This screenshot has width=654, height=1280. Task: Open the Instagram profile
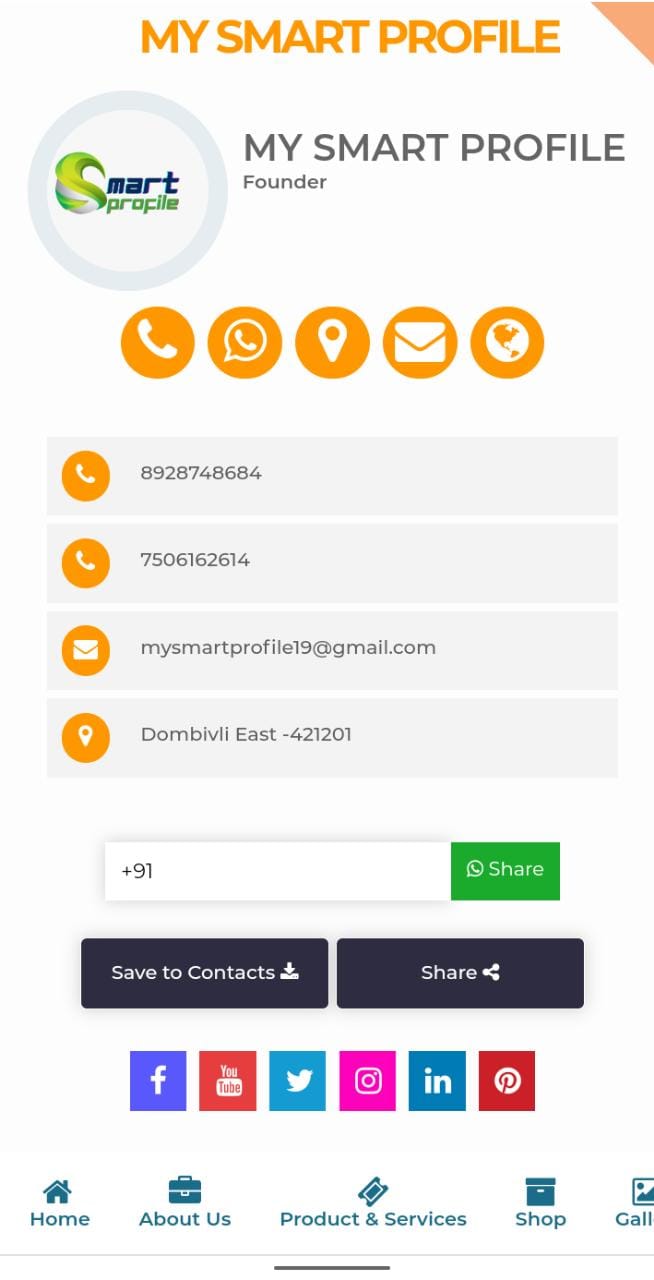click(x=367, y=1081)
